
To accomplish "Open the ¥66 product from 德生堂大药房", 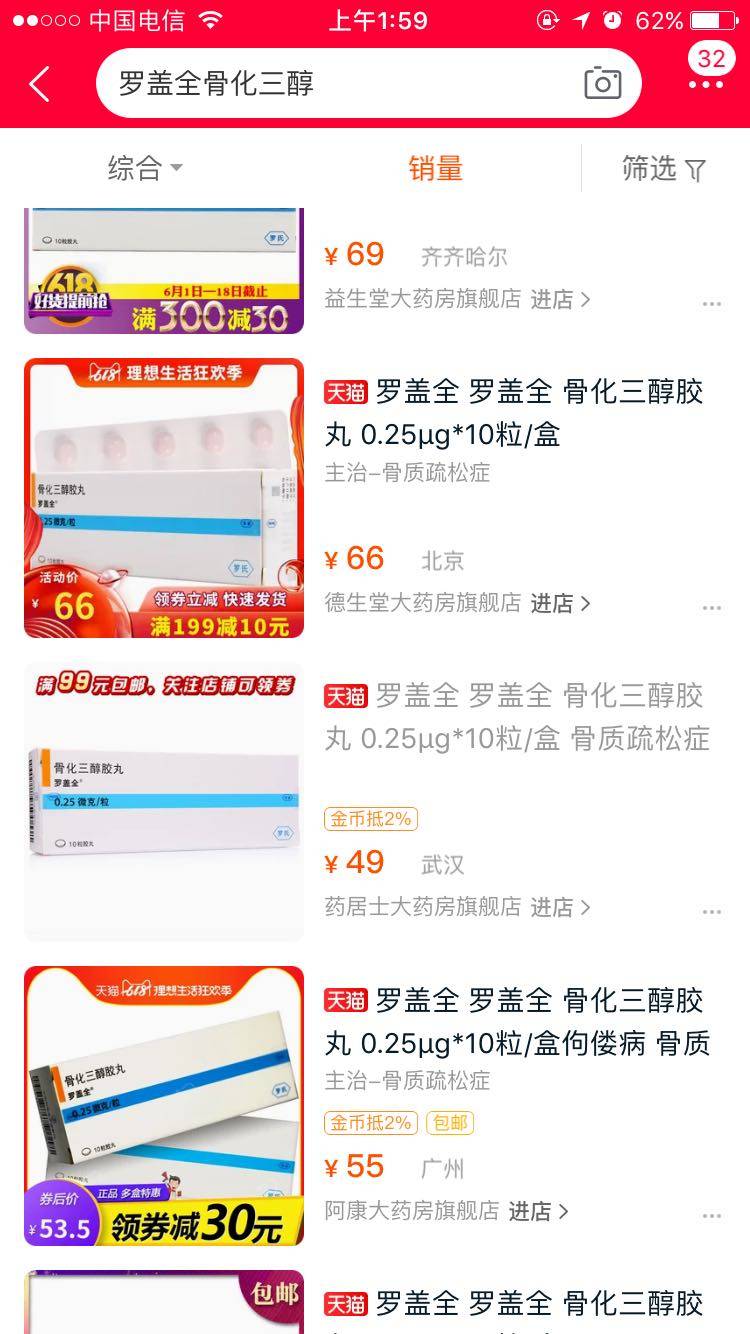I will pyautogui.click(x=514, y=413).
